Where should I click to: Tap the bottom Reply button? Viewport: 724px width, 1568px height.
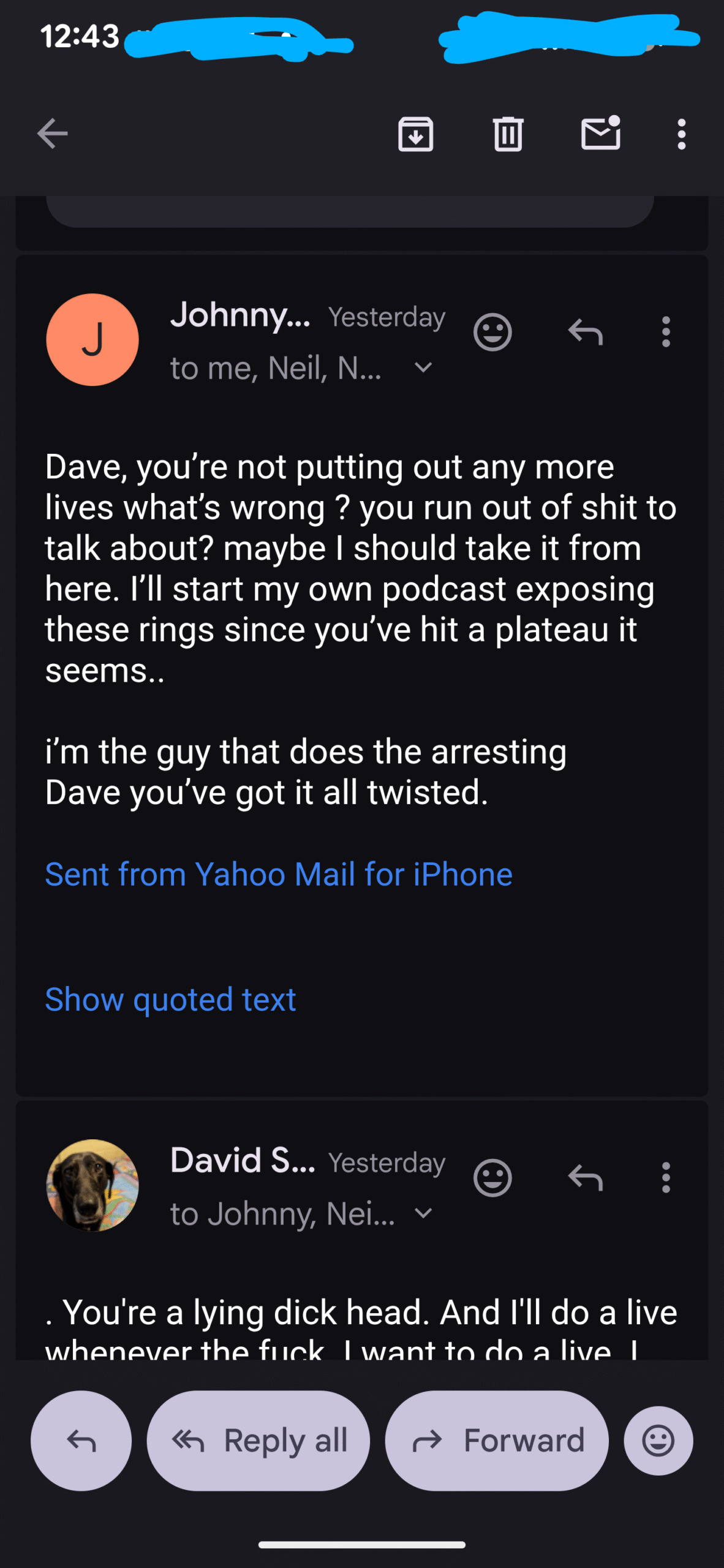pyautogui.click(x=81, y=1441)
